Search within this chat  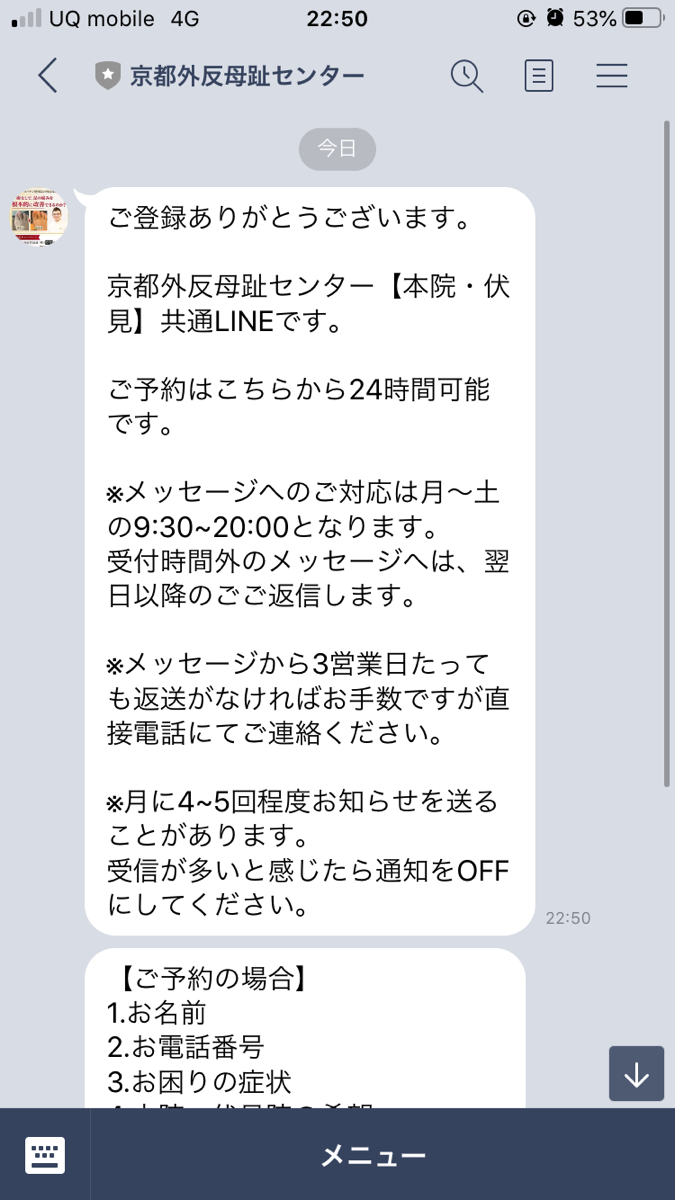(x=466, y=76)
